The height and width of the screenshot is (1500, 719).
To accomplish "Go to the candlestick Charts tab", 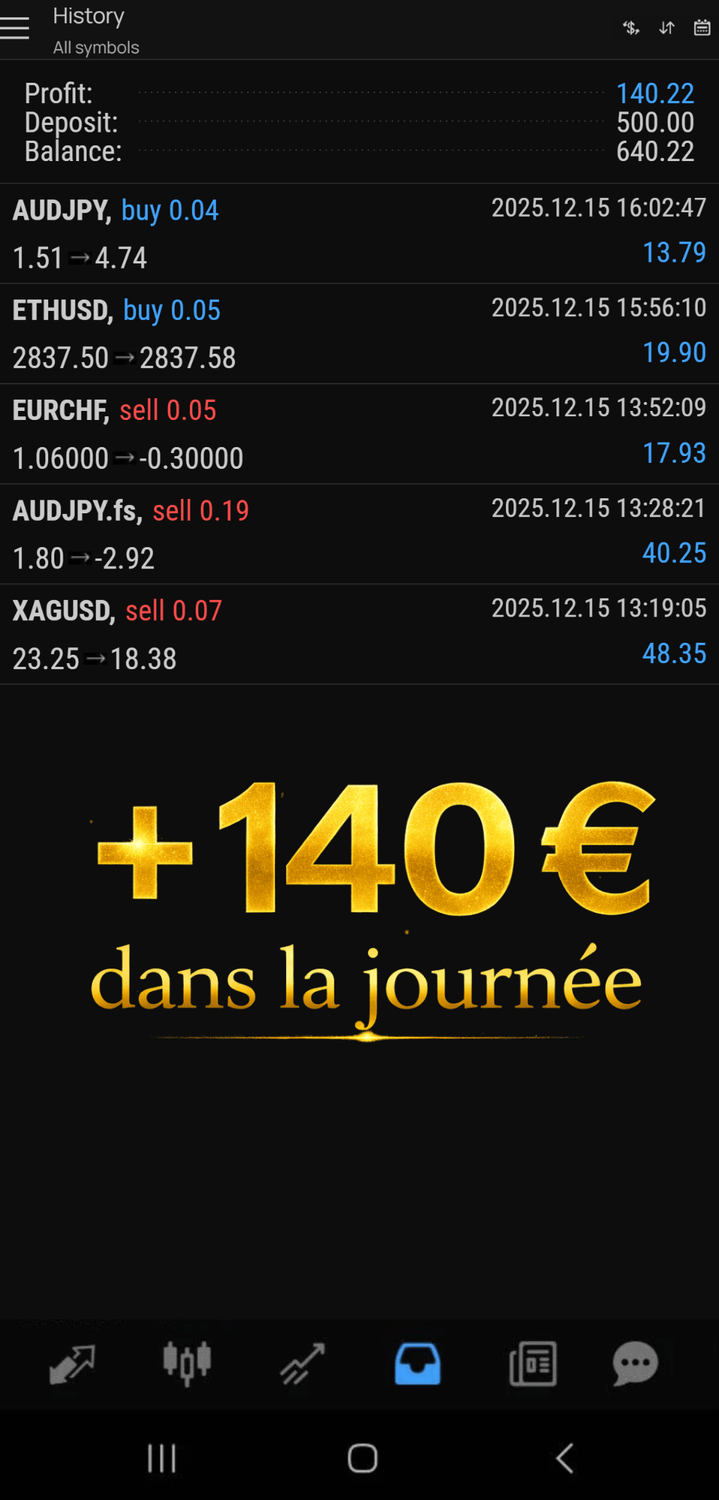I will [x=187, y=1364].
